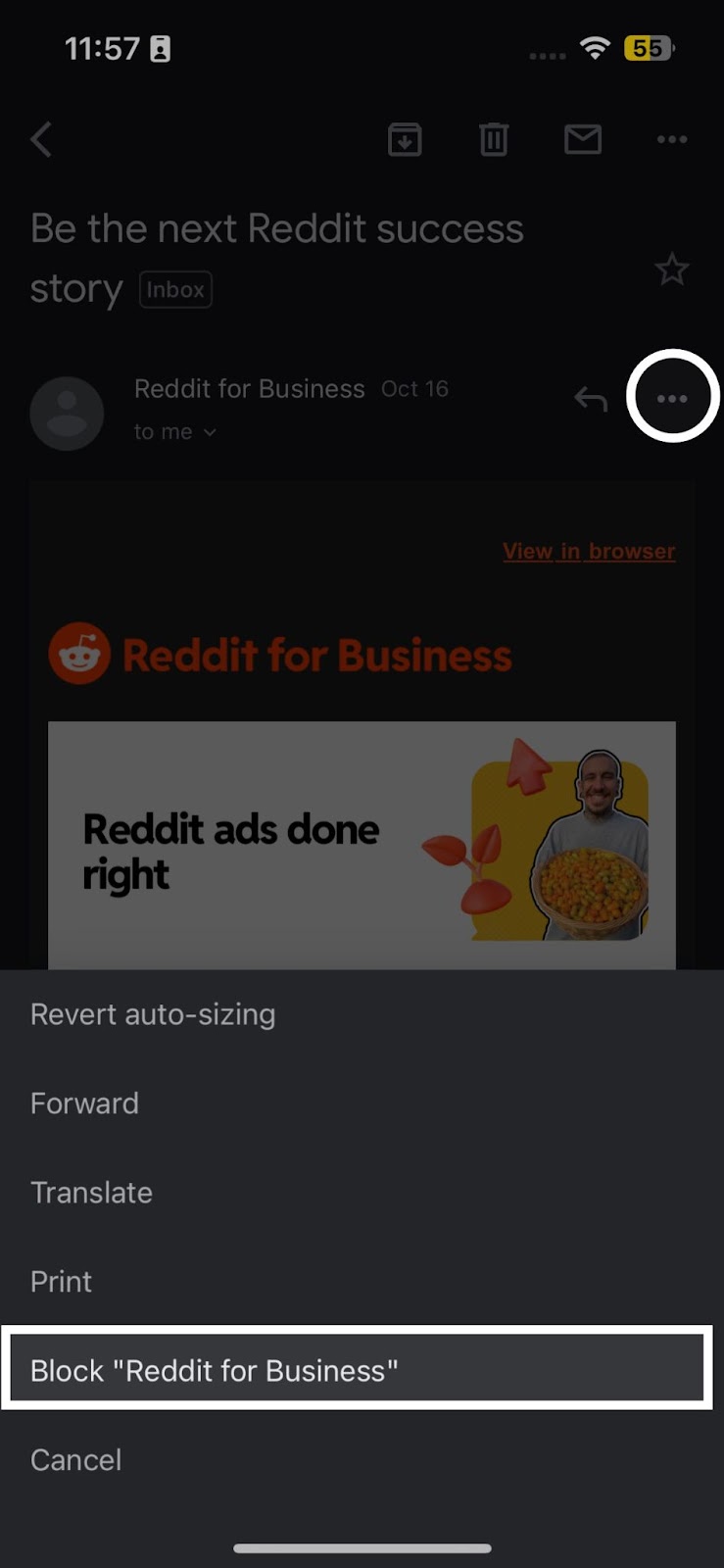724x1568 pixels.
Task: Choose Forward from the menu
Action: (85, 1103)
